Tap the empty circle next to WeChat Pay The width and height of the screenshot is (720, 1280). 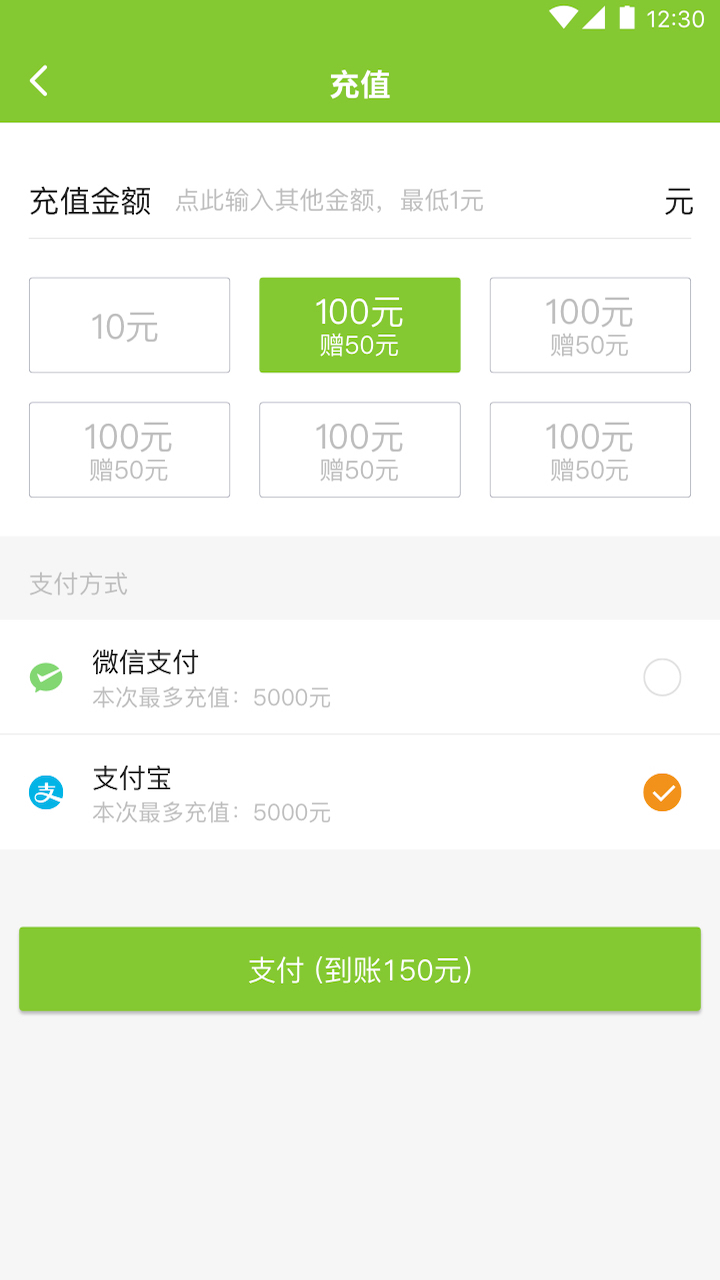[661, 677]
